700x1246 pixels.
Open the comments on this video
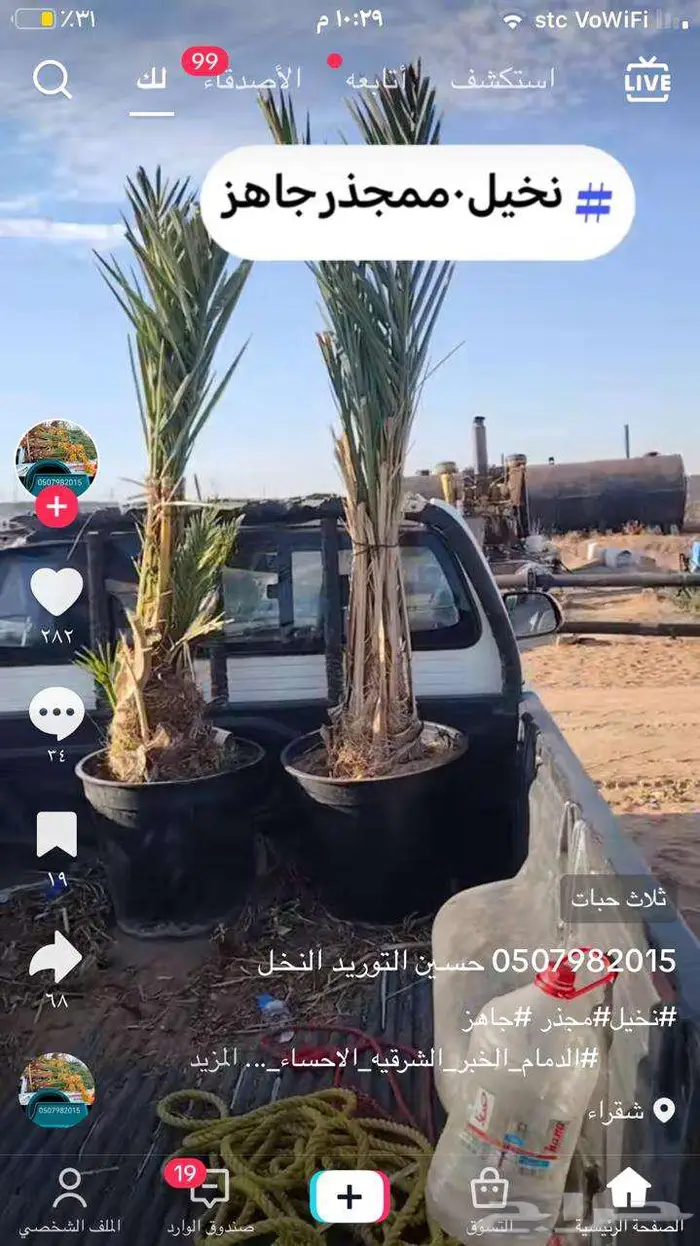(x=56, y=713)
